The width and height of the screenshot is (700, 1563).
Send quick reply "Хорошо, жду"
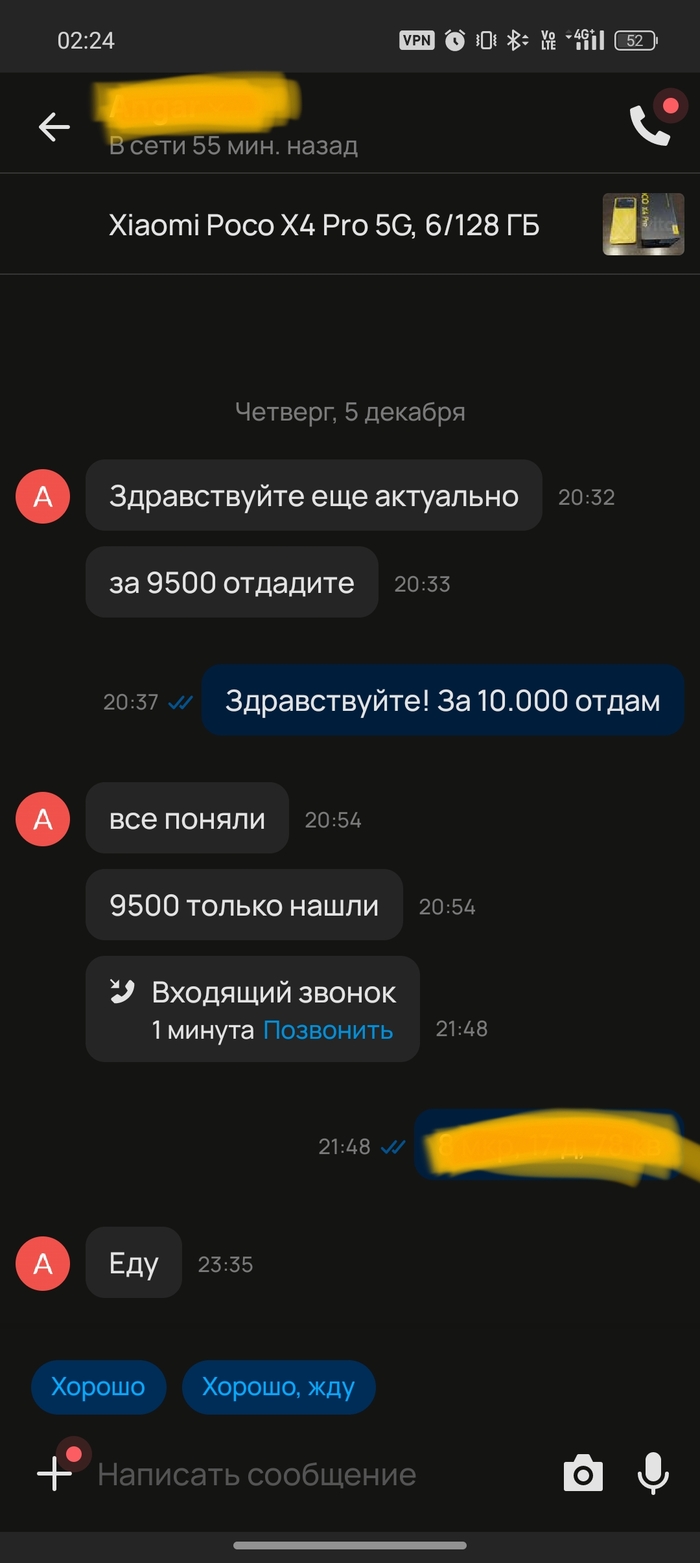point(278,1387)
